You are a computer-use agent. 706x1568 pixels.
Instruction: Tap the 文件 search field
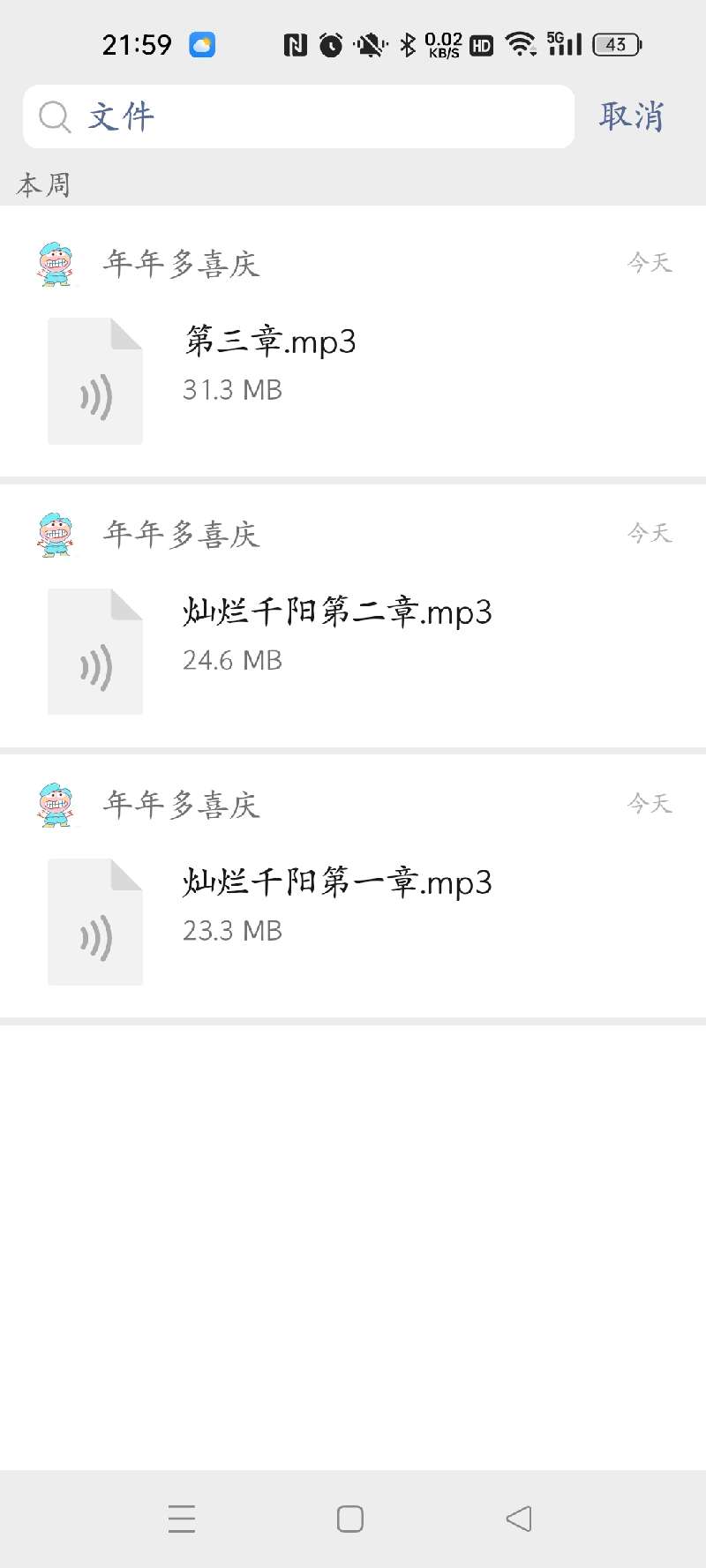tap(298, 116)
